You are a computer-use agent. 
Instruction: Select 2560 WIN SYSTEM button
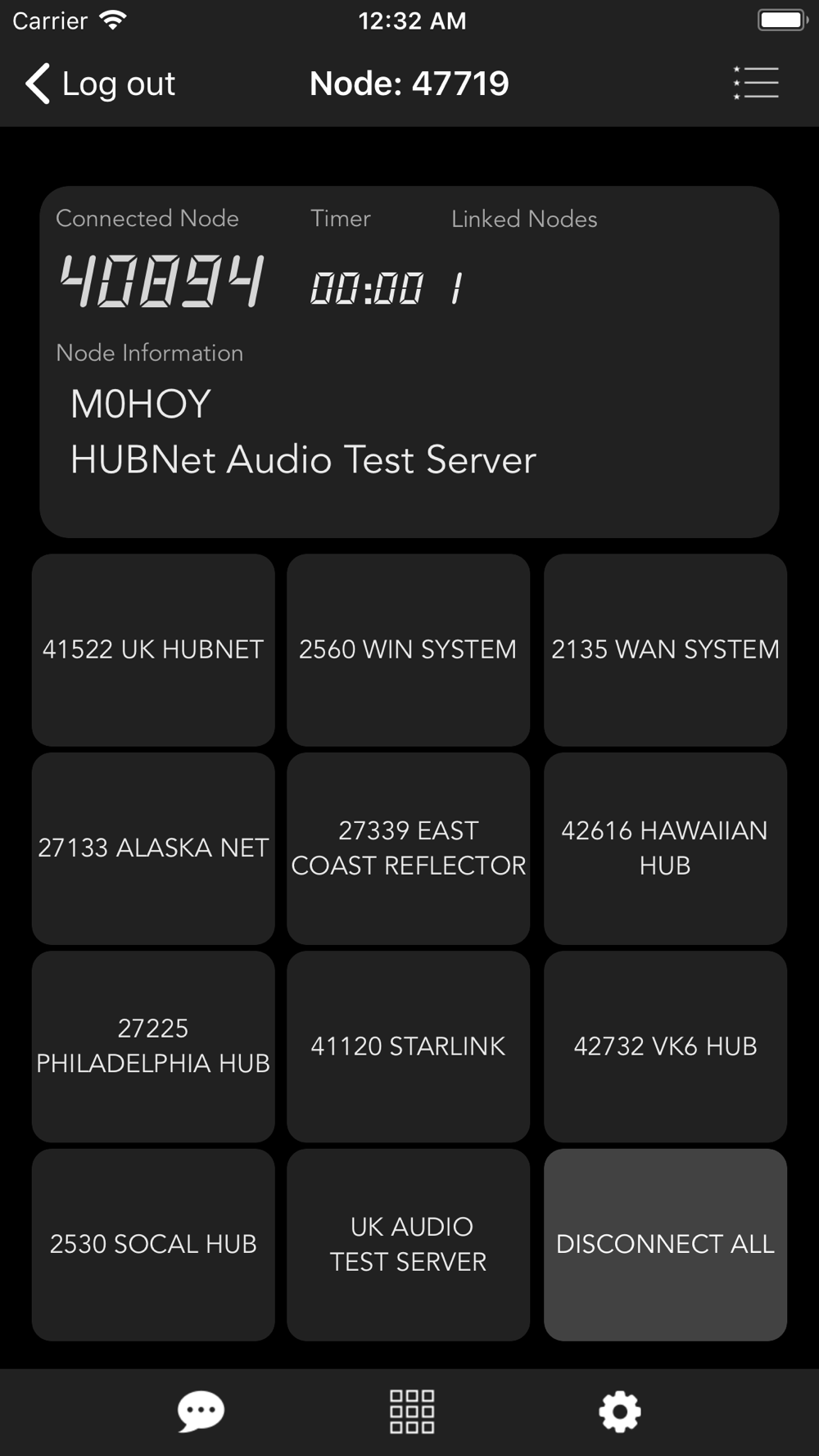click(x=408, y=649)
